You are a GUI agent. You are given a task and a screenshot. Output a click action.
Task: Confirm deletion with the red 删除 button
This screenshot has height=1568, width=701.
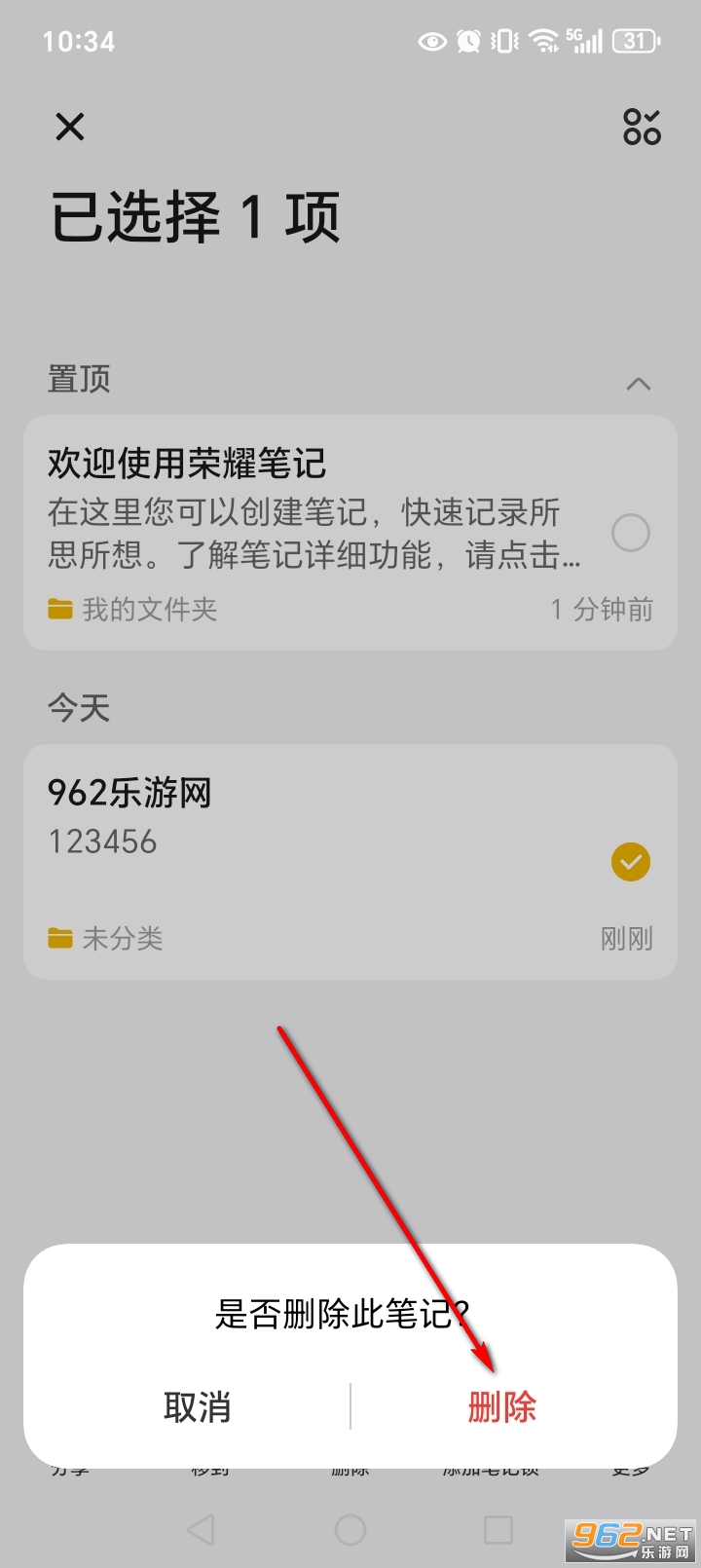tap(501, 1407)
